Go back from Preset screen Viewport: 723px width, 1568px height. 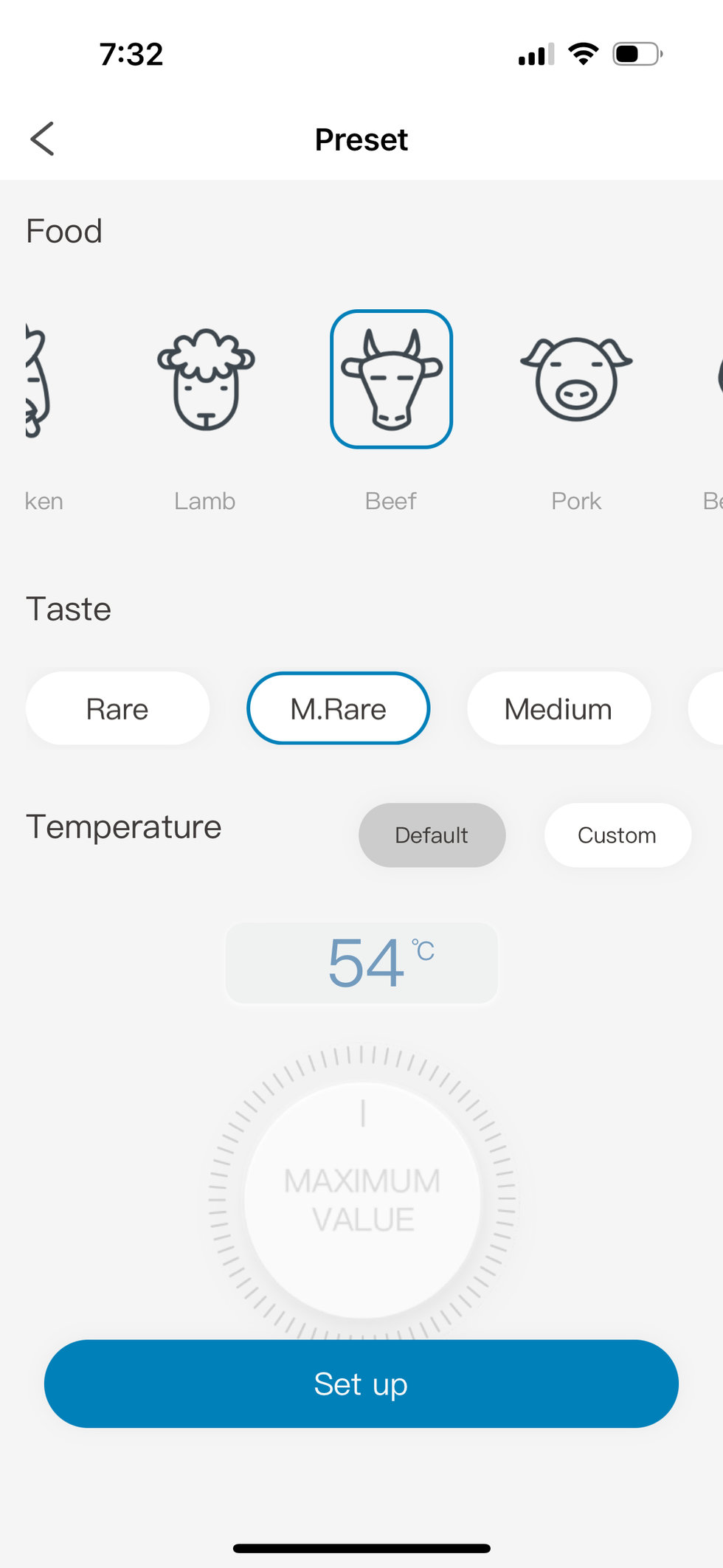[x=42, y=139]
